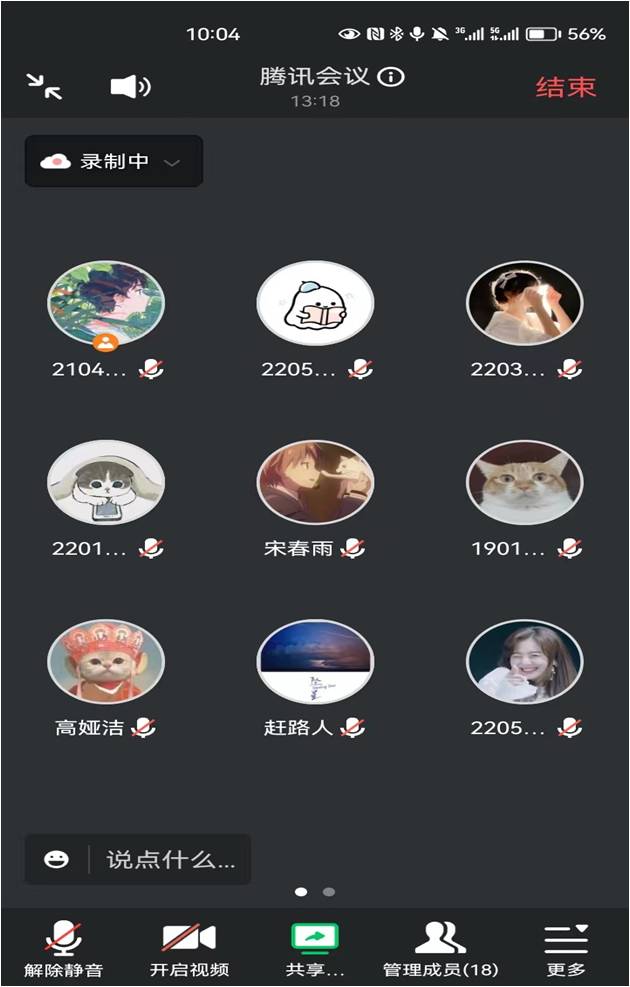Show more options via 更多
The height and width of the screenshot is (987, 630).
click(x=565, y=948)
